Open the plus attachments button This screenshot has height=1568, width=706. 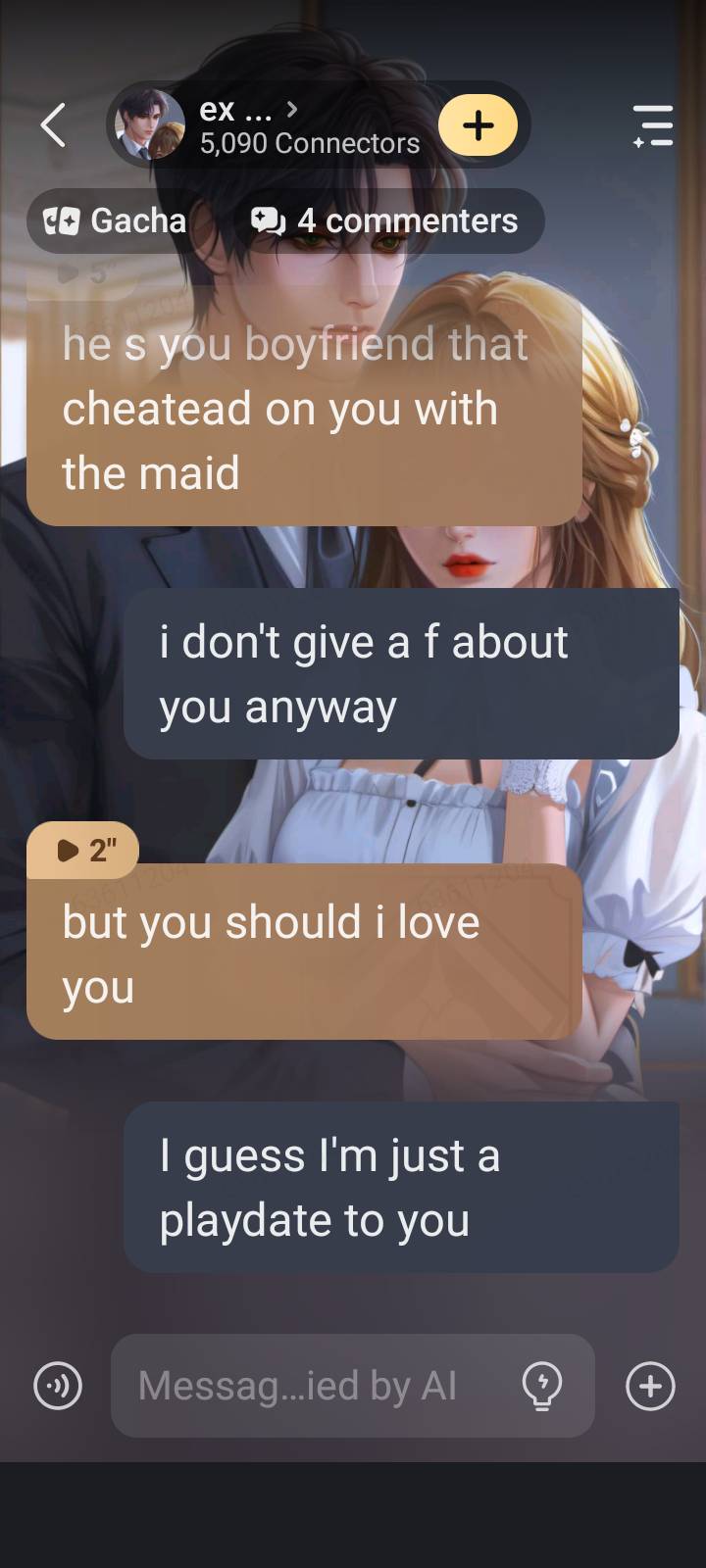[650, 1386]
